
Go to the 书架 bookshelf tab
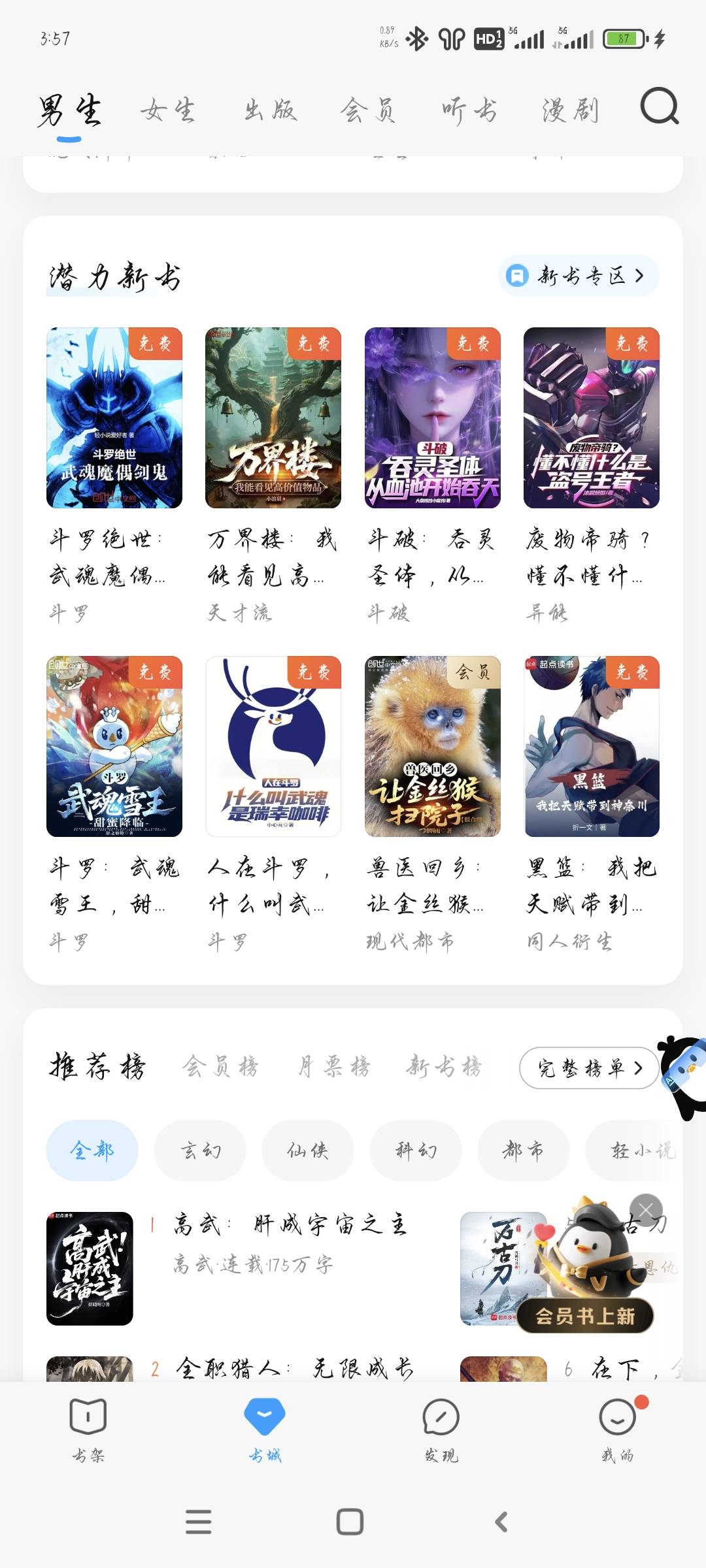pyautogui.click(x=88, y=1429)
